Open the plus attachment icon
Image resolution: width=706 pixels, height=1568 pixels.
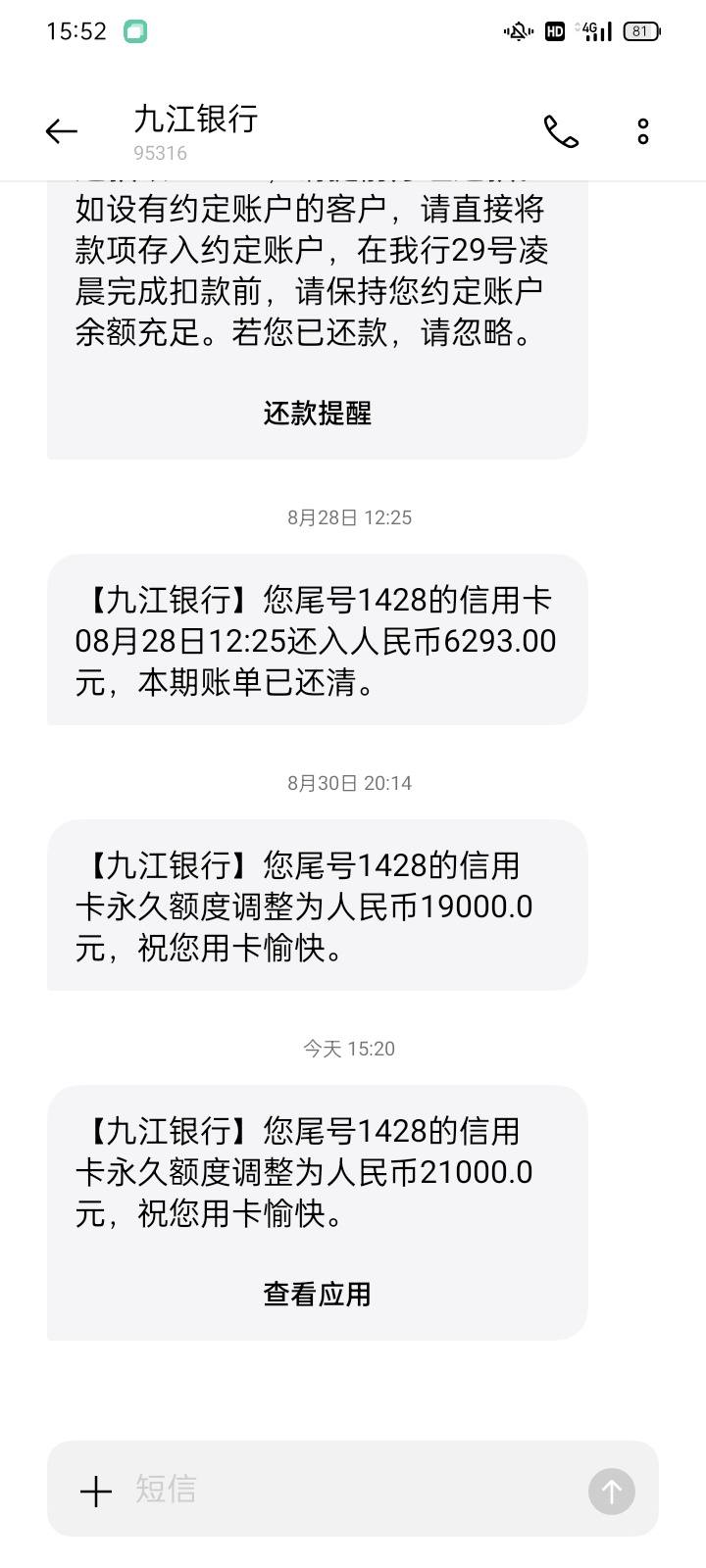click(x=96, y=1491)
